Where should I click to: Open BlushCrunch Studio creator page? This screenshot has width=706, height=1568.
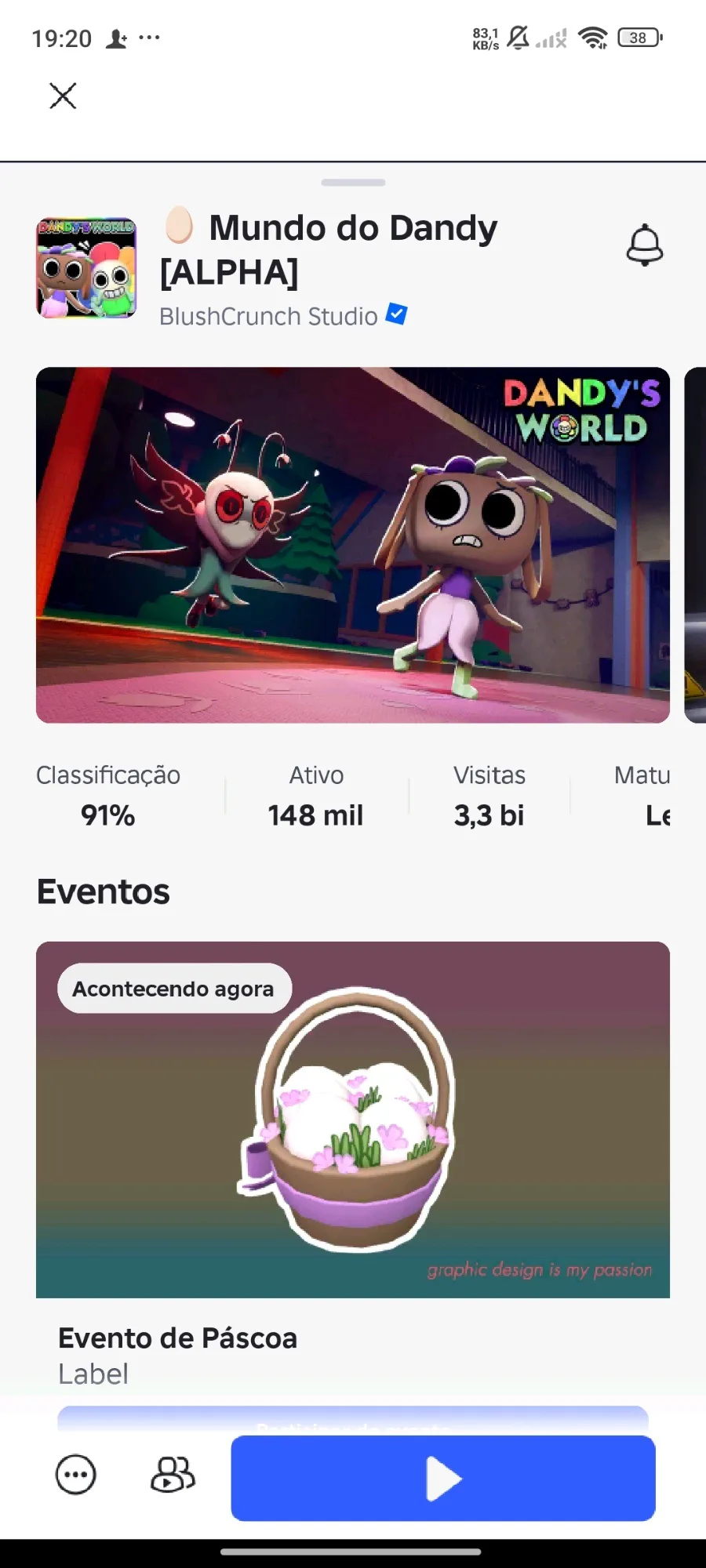268,316
